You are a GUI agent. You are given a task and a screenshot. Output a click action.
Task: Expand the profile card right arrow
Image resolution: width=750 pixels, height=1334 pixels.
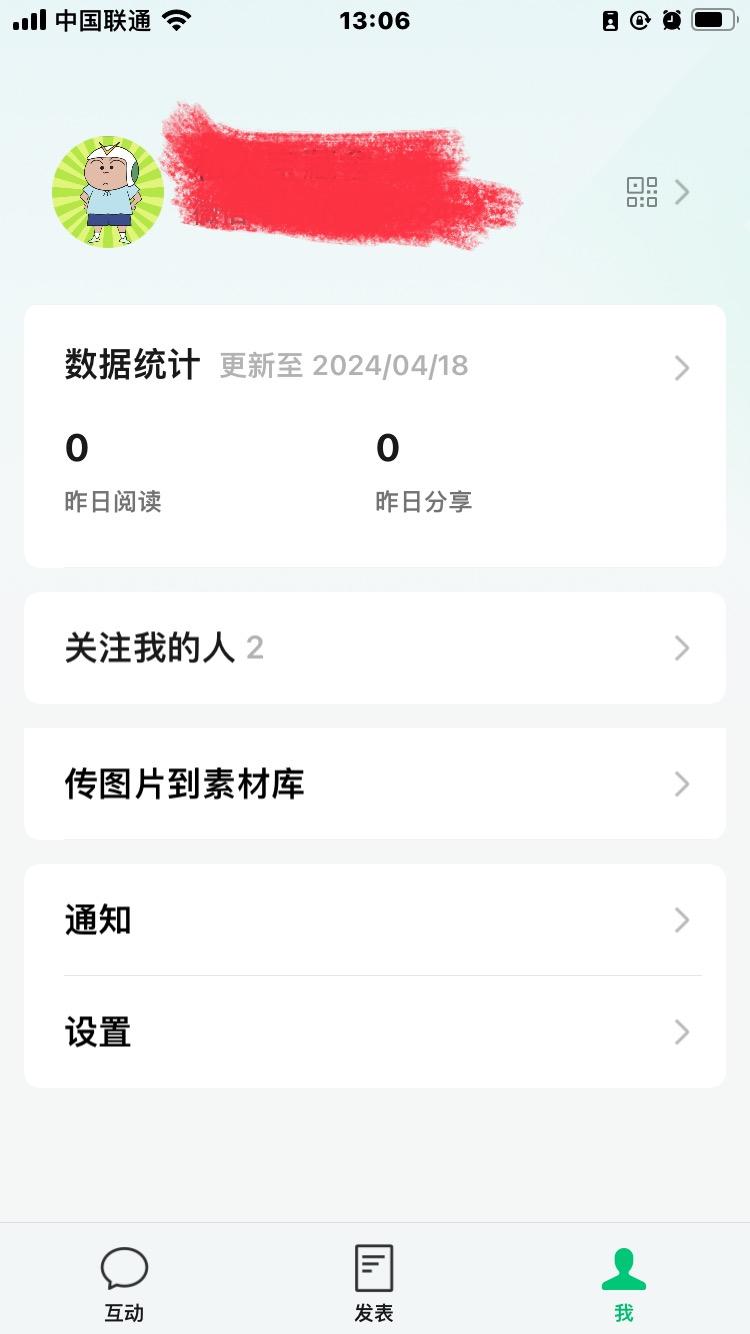[683, 192]
